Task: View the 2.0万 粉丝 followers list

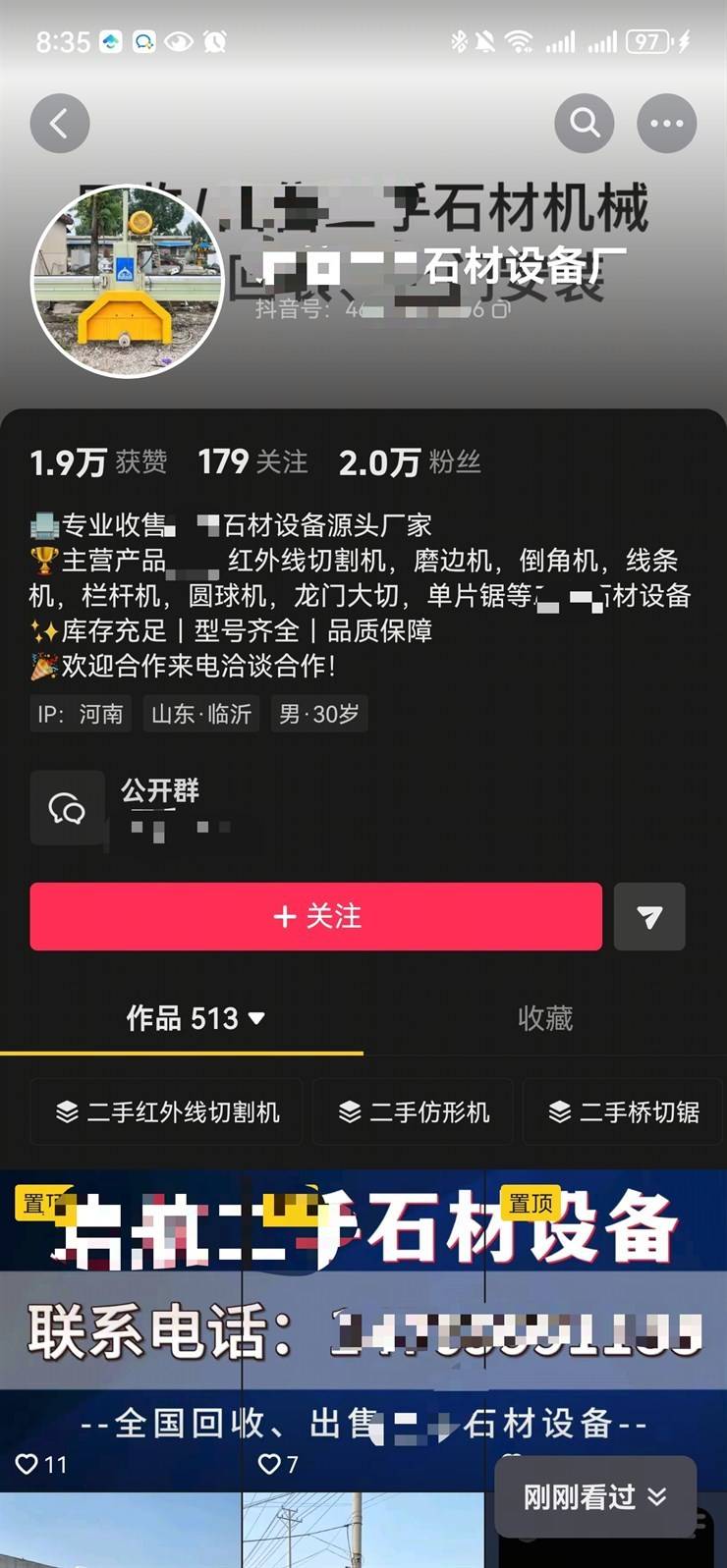Action: 410,462
